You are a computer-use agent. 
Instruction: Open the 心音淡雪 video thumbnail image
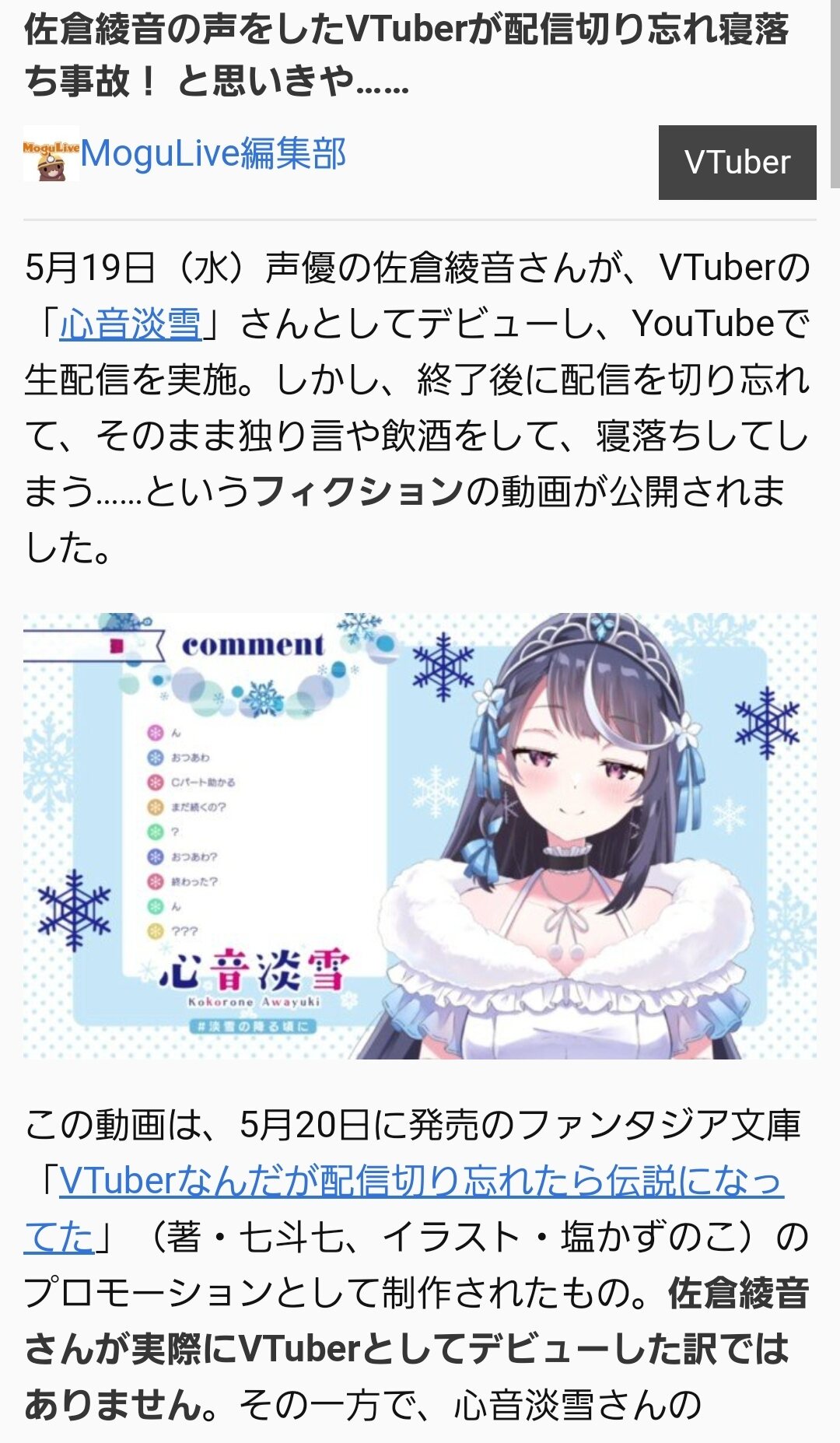tap(420, 835)
